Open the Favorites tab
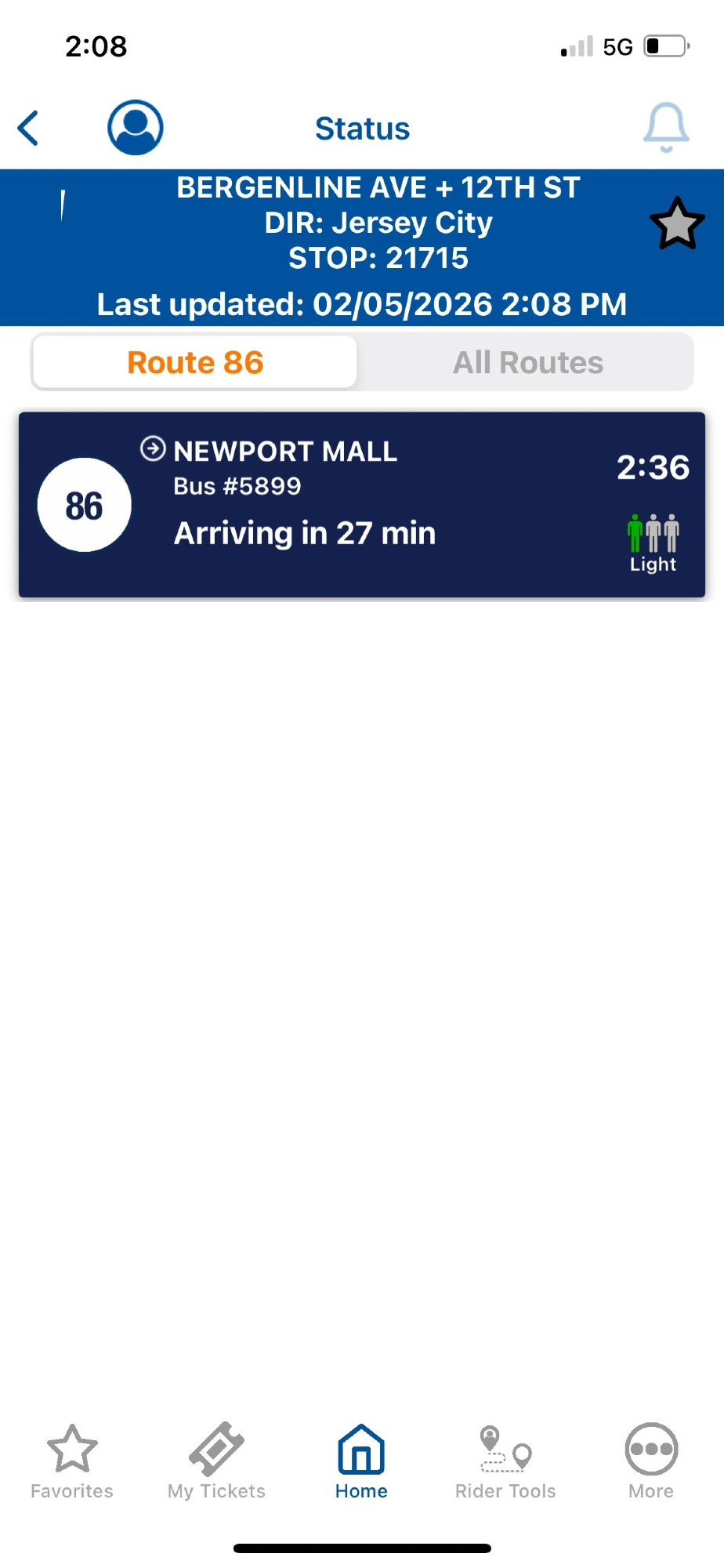724x1568 pixels. 72,1461
